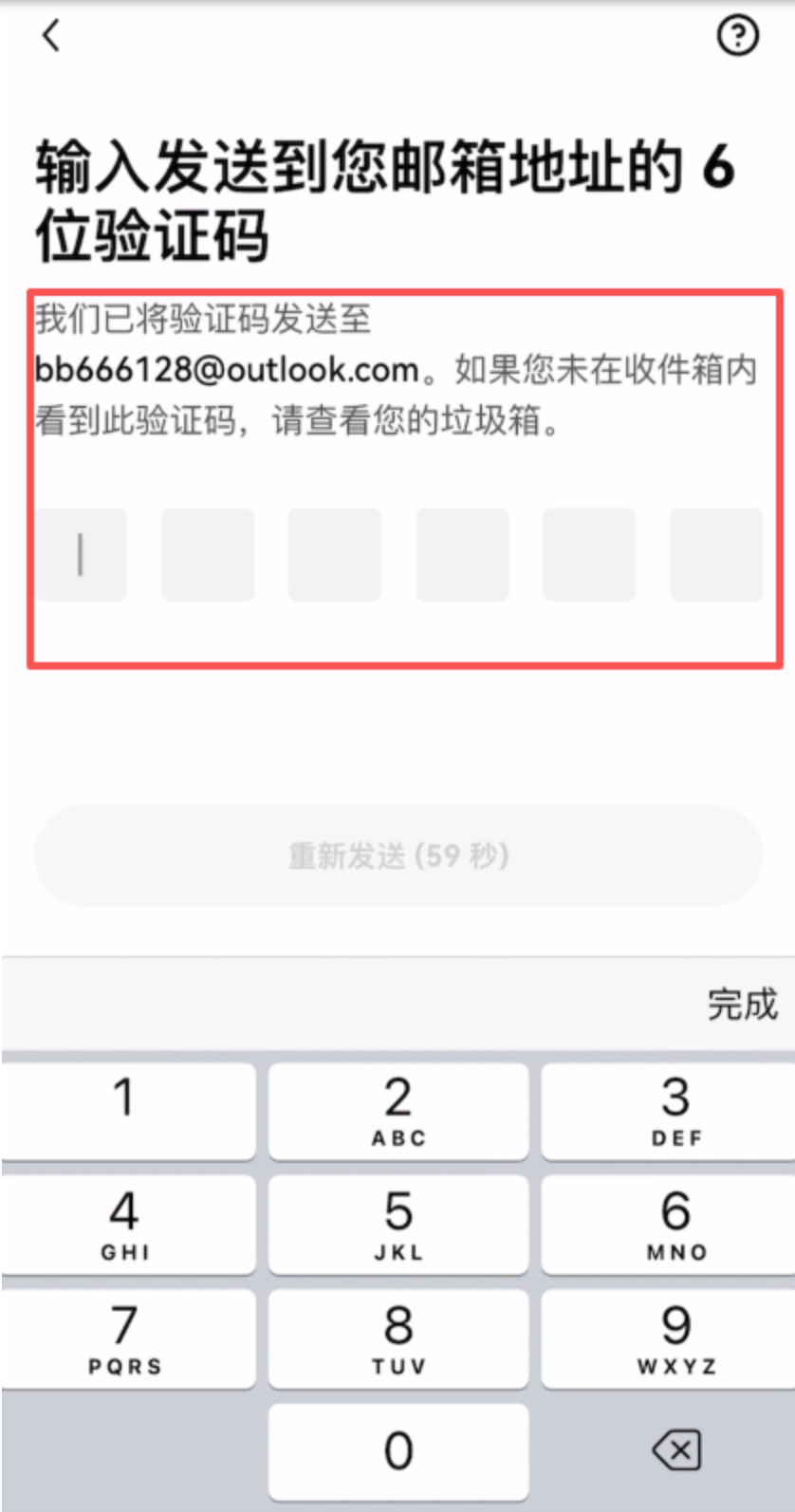Tap the resend code button
The width and height of the screenshot is (795, 1512).
click(398, 856)
